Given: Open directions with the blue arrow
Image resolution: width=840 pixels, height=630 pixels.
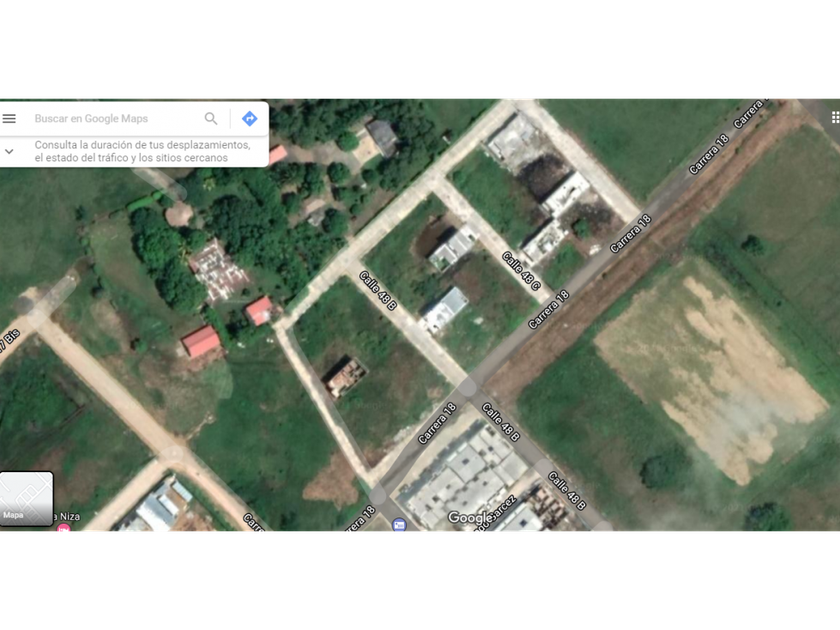Looking at the screenshot, I should pyautogui.click(x=250, y=118).
